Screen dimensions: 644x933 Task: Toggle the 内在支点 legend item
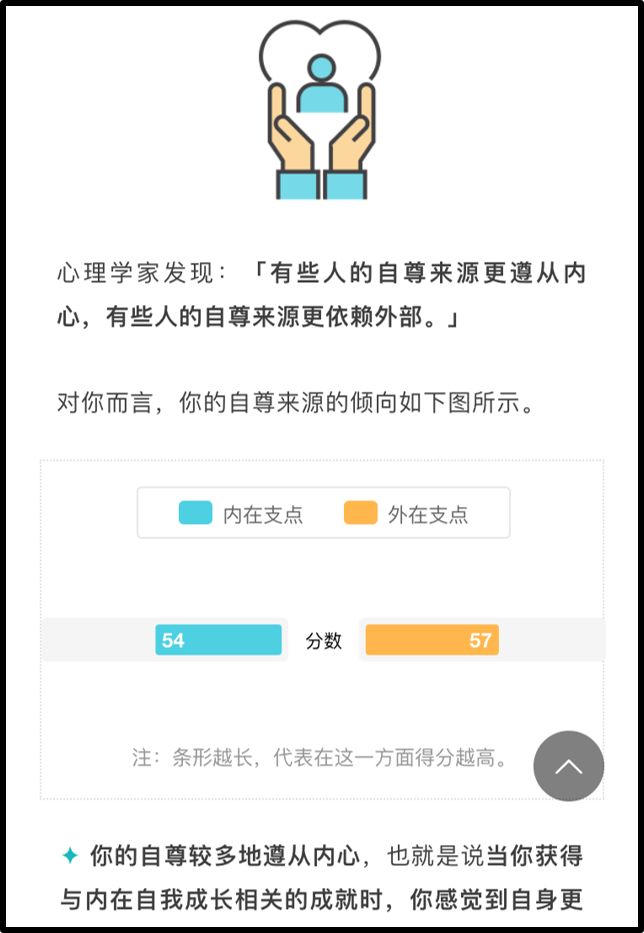[x=241, y=514]
